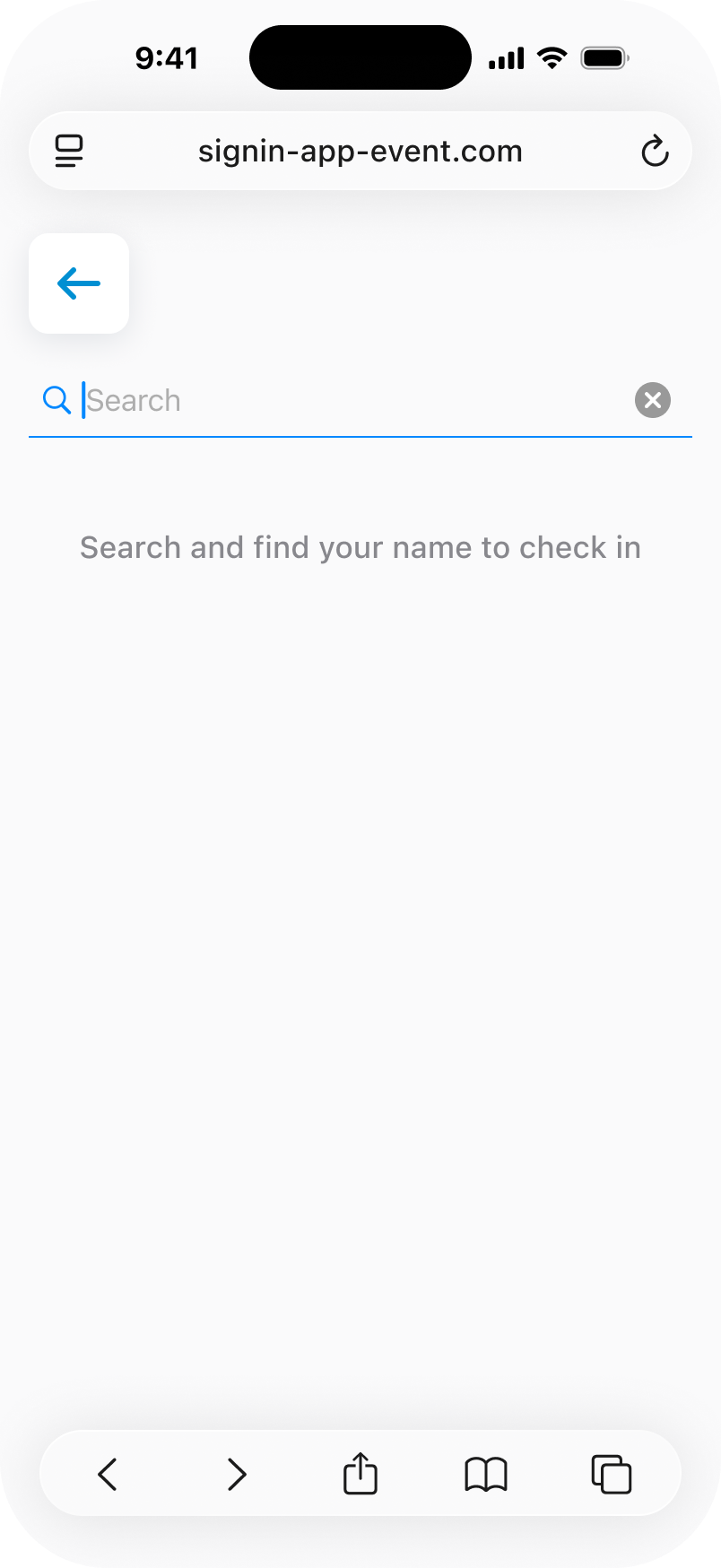This screenshot has height=1568, width=721.
Task: Focus the Search name field
Action: click(x=355, y=400)
